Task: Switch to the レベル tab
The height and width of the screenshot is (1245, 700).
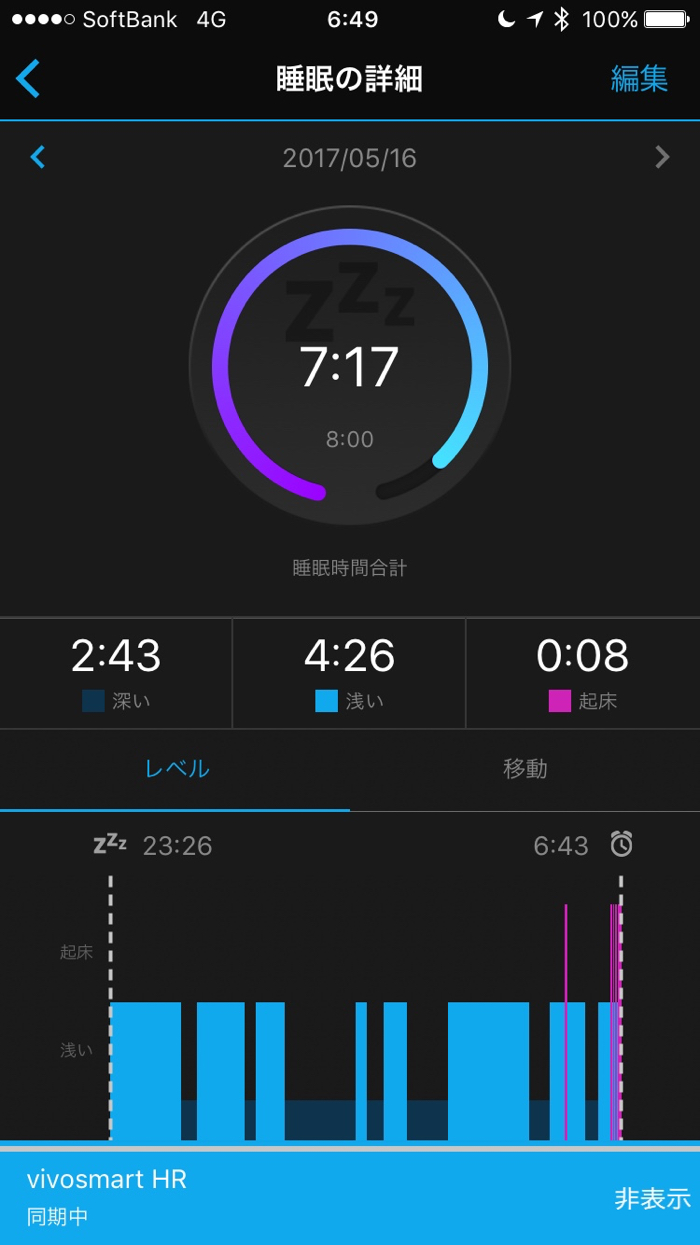Action: [176, 769]
